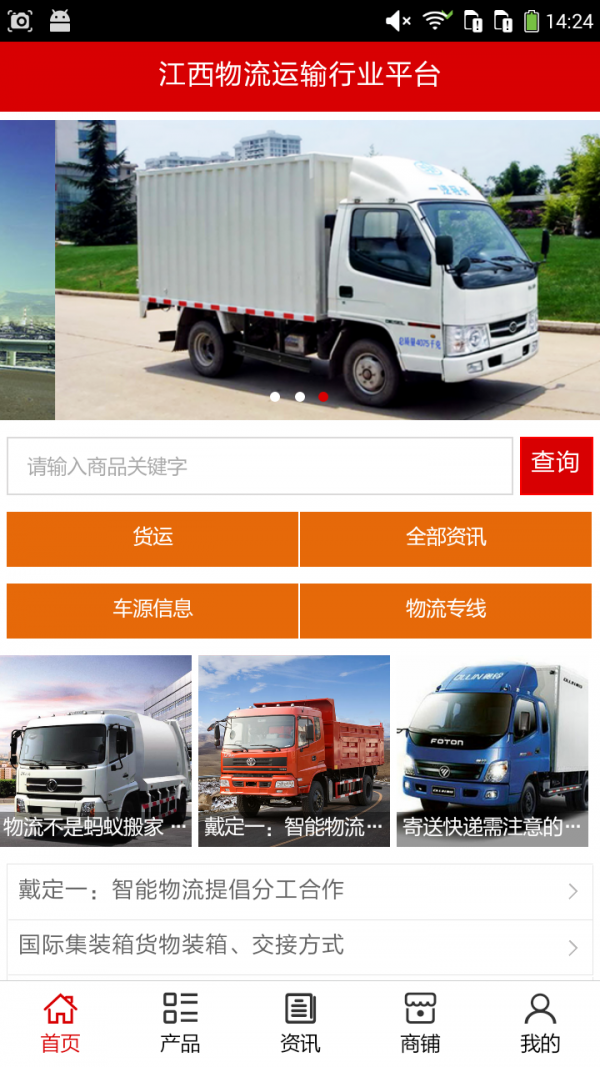Image resolution: width=600 pixels, height=1067 pixels.
Task: Tap the red 查询 search button
Action: coord(556,465)
